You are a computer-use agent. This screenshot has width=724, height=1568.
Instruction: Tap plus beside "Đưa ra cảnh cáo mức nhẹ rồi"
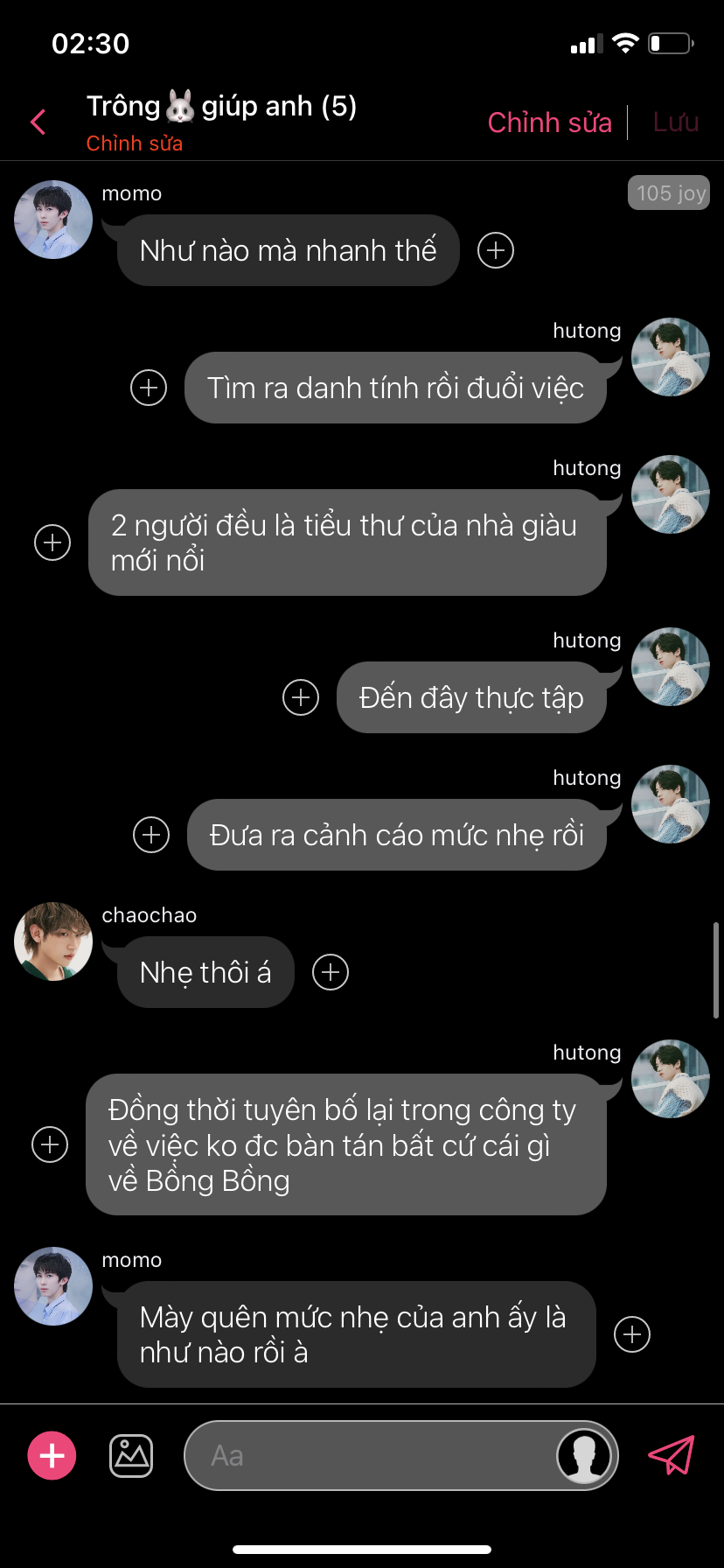tap(151, 835)
